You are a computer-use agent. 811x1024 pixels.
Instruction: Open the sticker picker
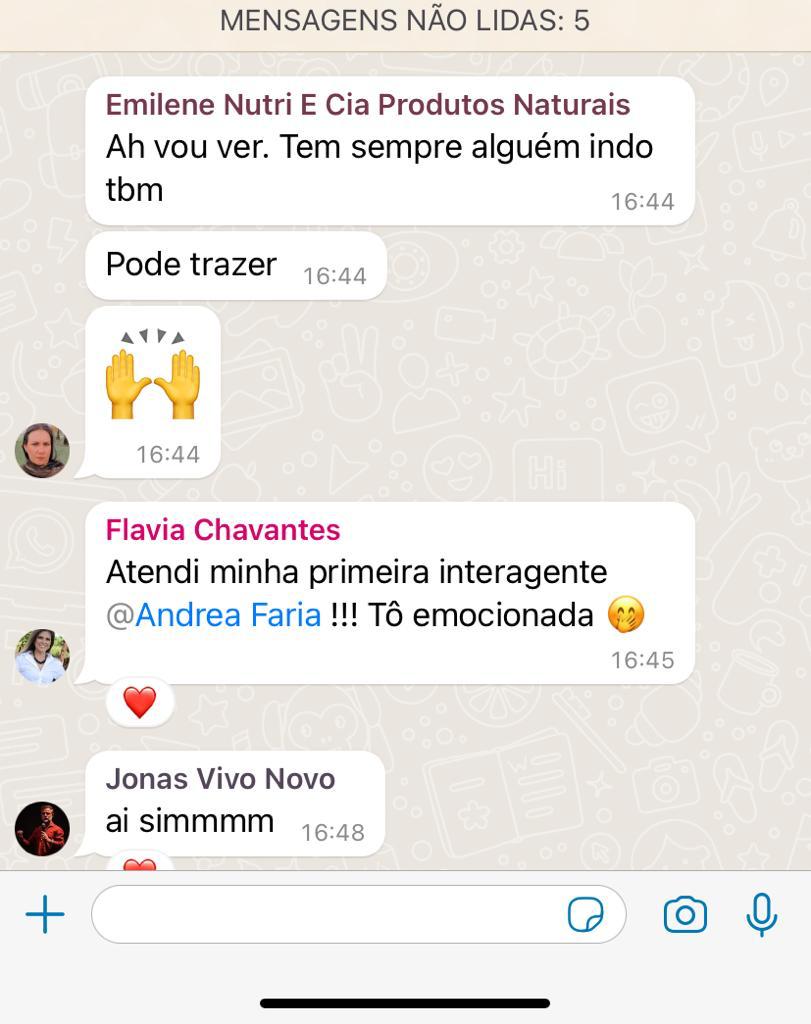(x=586, y=914)
